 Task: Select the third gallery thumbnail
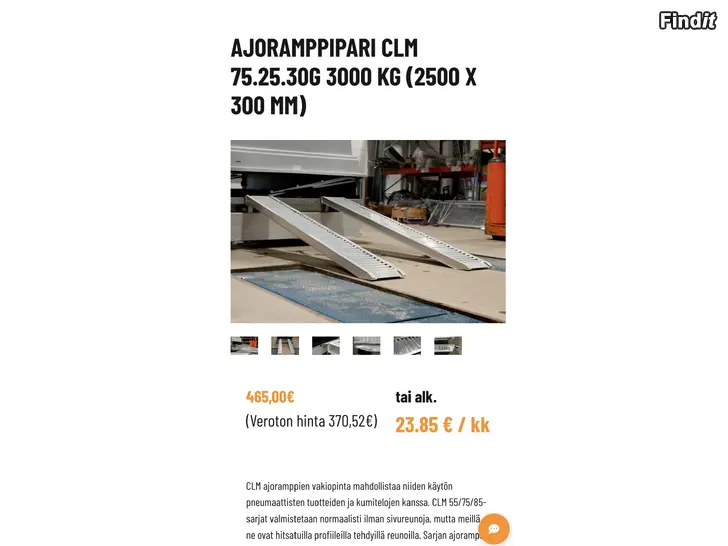point(326,346)
